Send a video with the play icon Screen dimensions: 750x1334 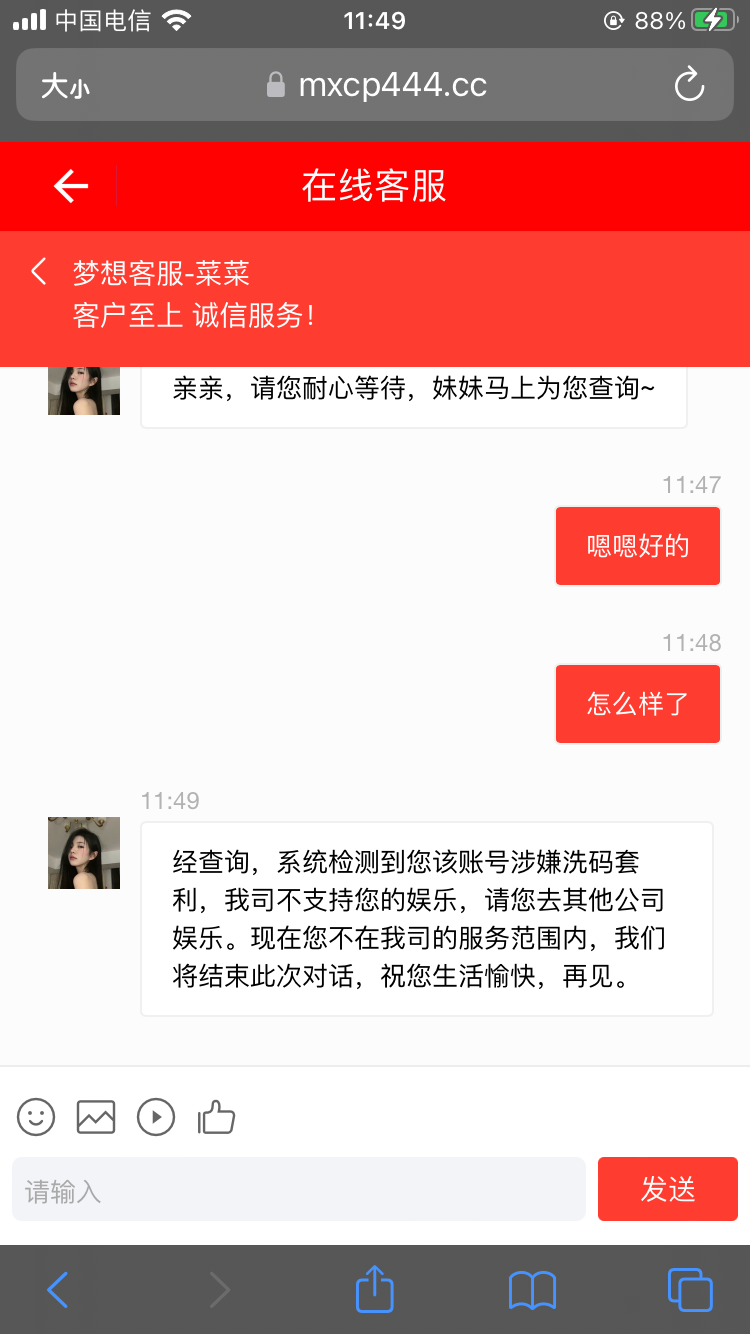(x=156, y=1116)
